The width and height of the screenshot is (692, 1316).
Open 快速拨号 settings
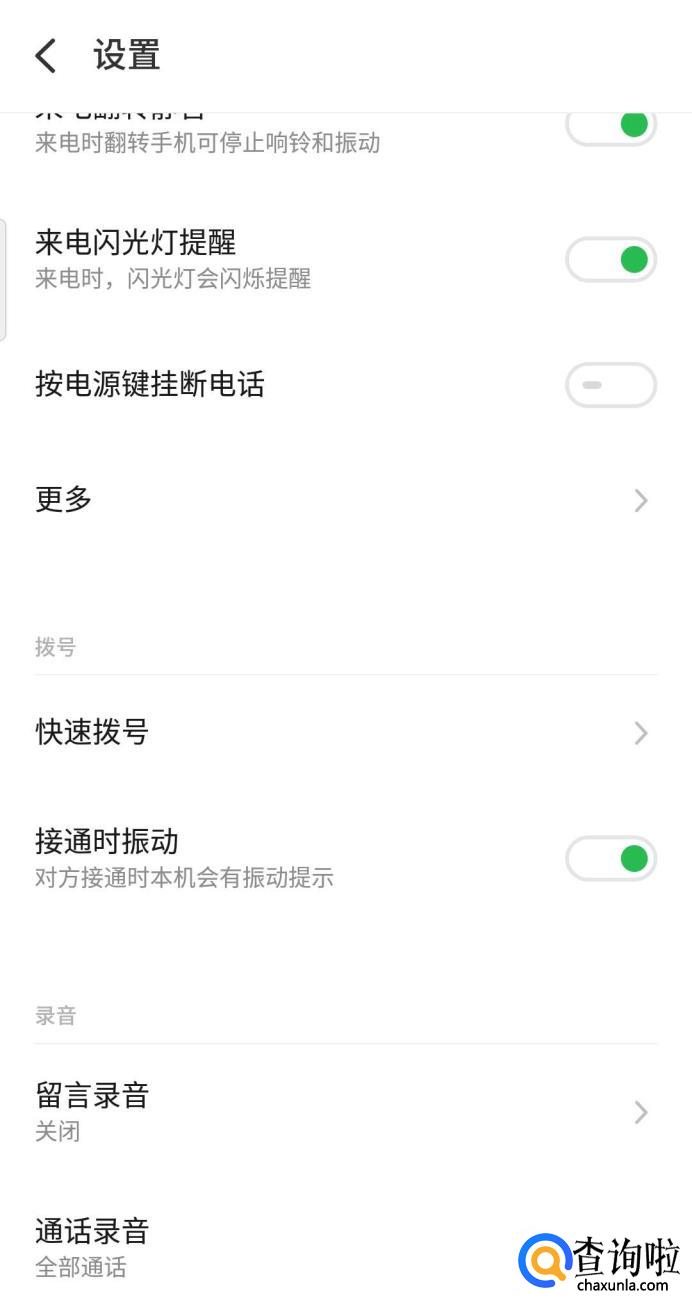345,732
